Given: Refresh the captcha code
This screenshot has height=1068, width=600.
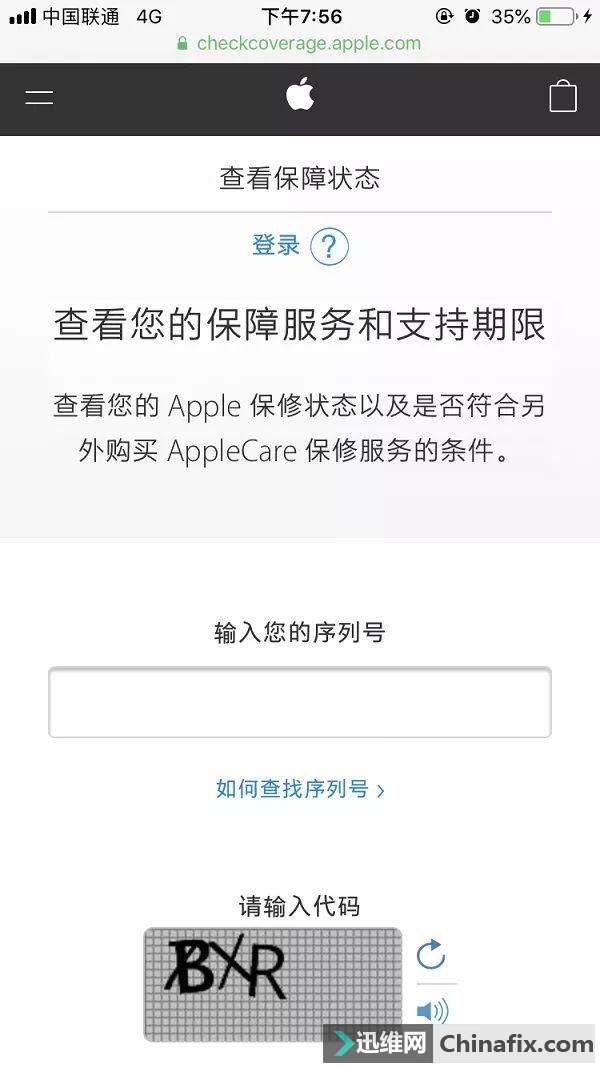Looking at the screenshot, I should coord(431,954).
